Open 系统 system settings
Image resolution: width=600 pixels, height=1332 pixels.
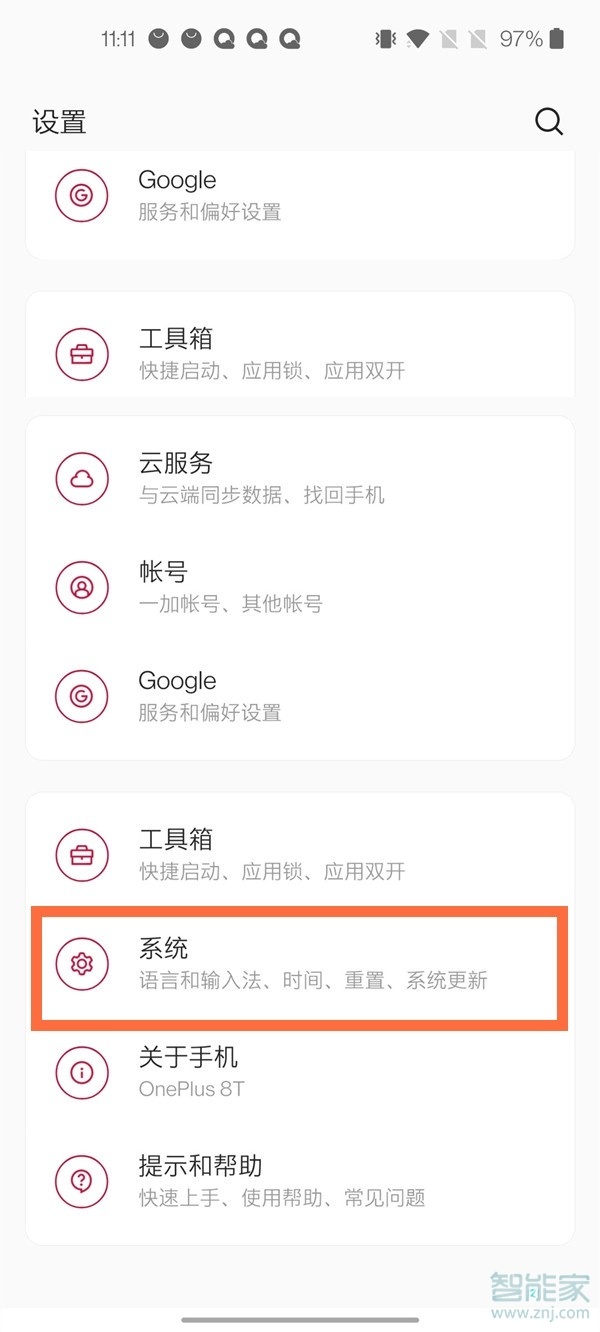tap(300, 964)
